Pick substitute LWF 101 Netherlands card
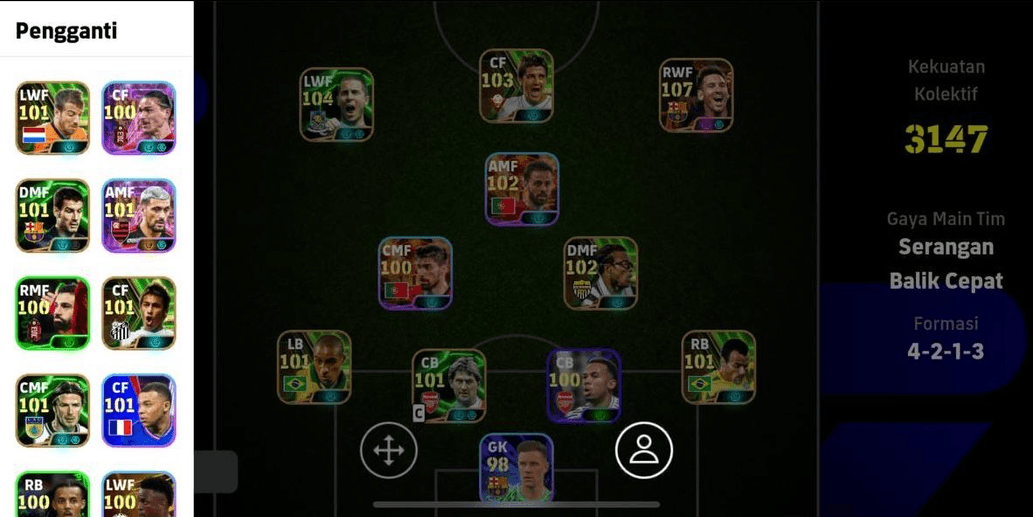Screen dimensions: 1033x517 (x=52, y=118)
